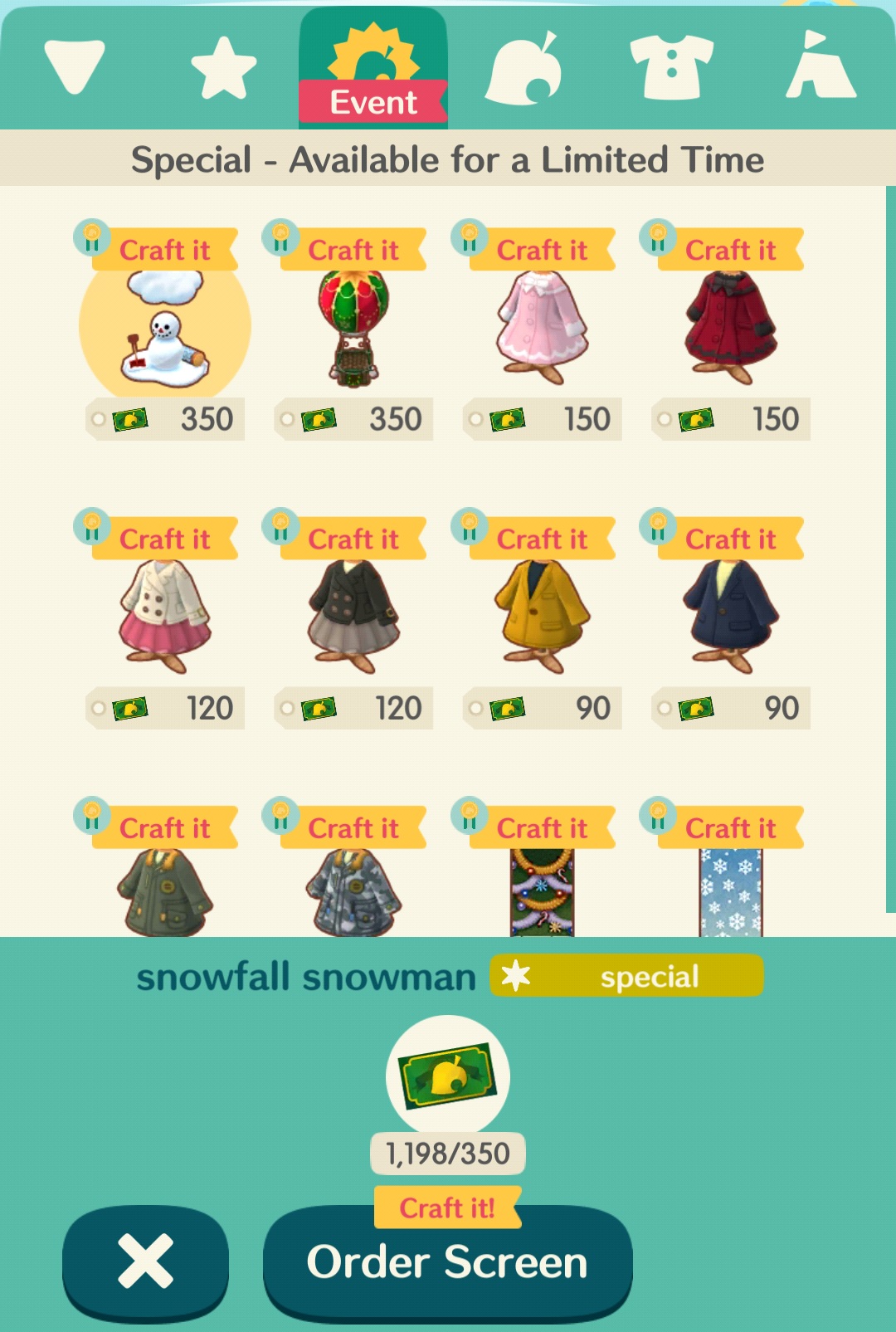Select the yellow coat costing 90

pos(543,617)
